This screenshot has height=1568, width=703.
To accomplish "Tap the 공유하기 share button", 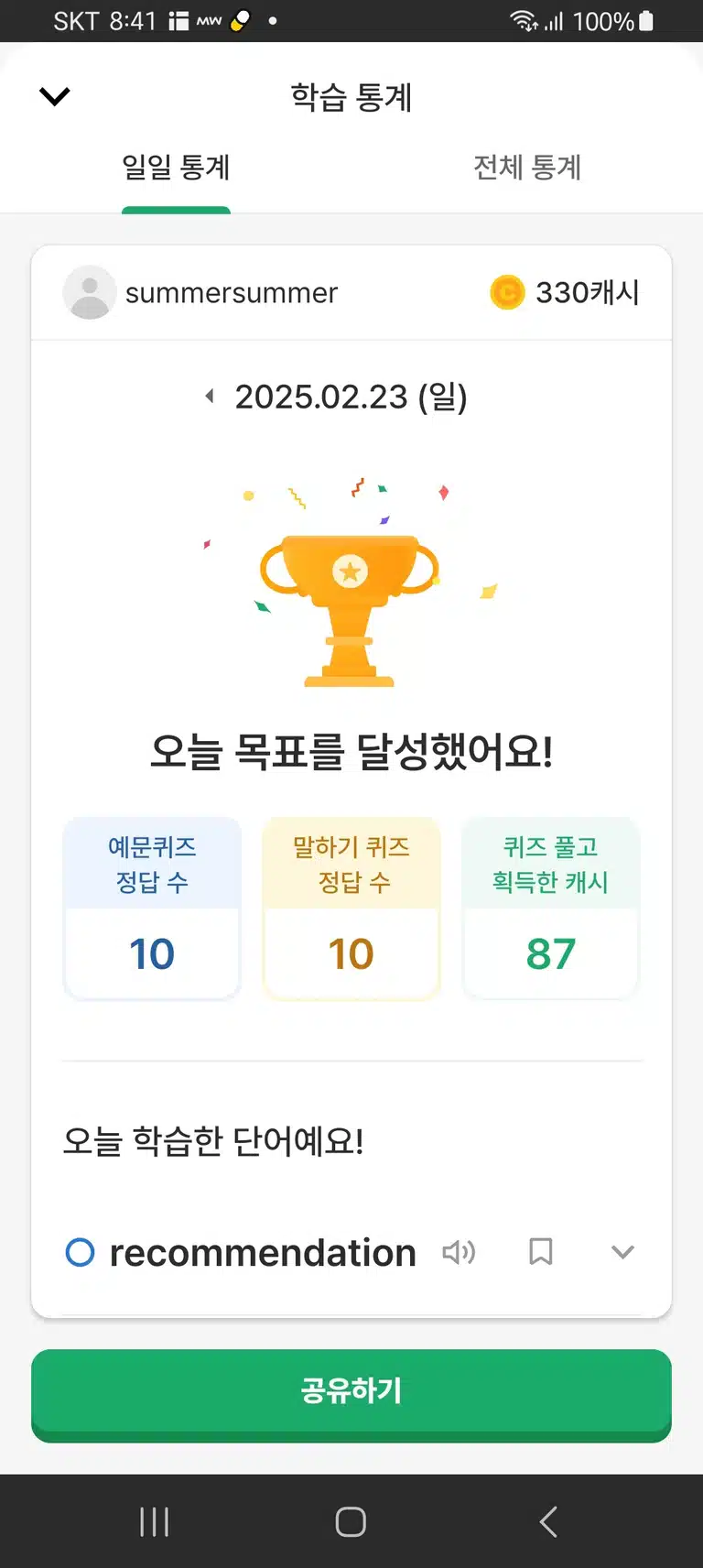I will coord(351,1394).
